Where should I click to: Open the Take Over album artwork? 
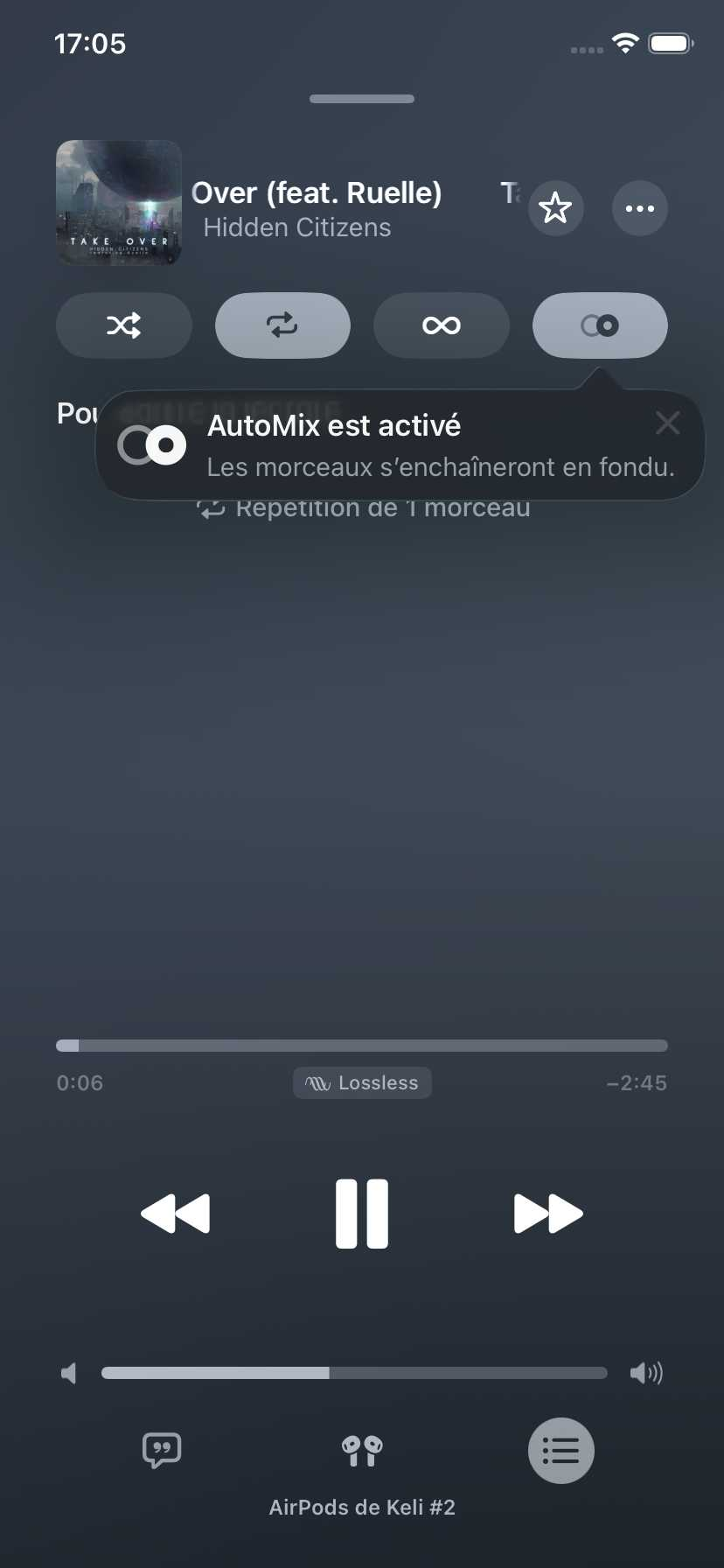point(119,203)
